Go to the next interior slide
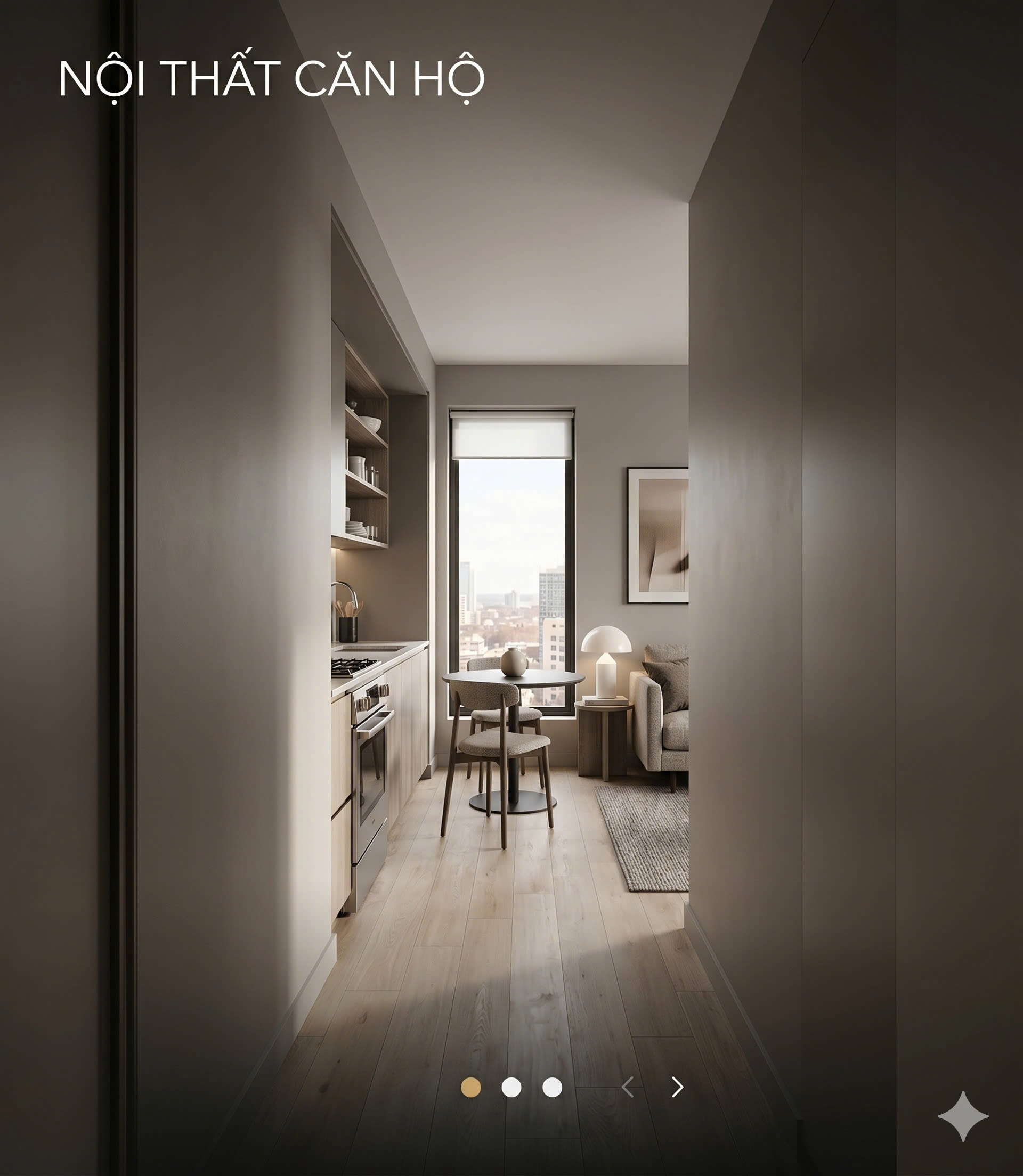The height and width of the screenshot is (1176, 1023). pos(677,1087)
